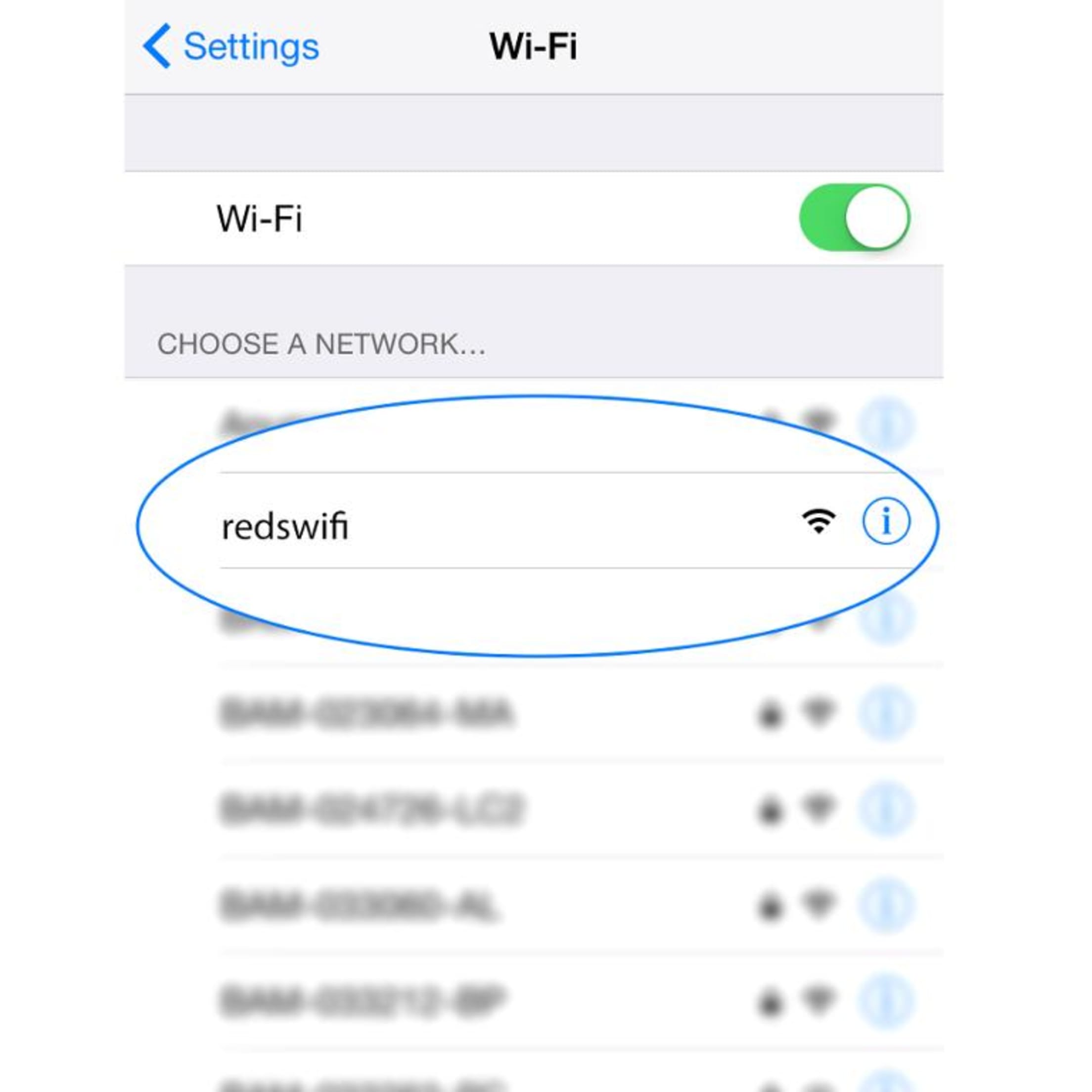Connect to the redswifi network
1092x1092 pixels.
pyautogui.click(x=285, y=527)
